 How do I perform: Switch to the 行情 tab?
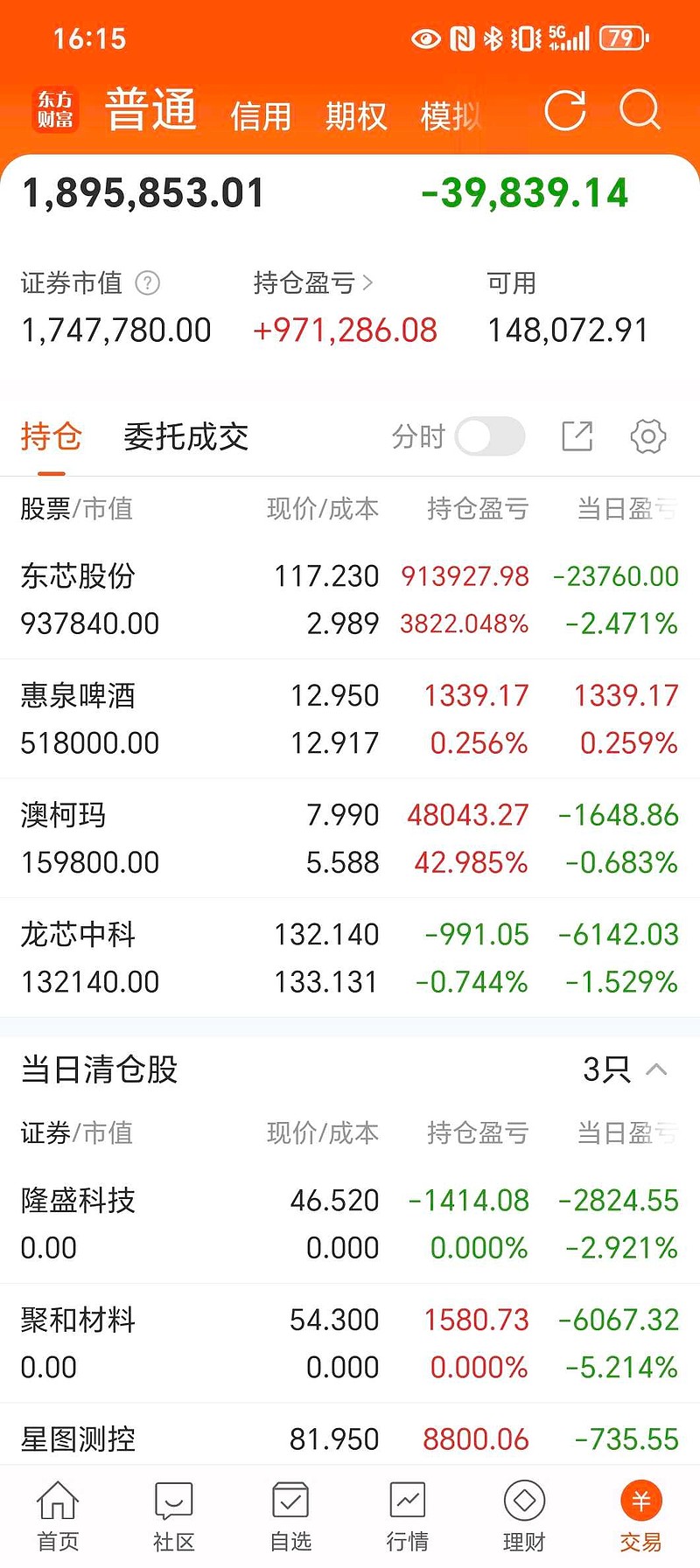(x=408, y=1516)
